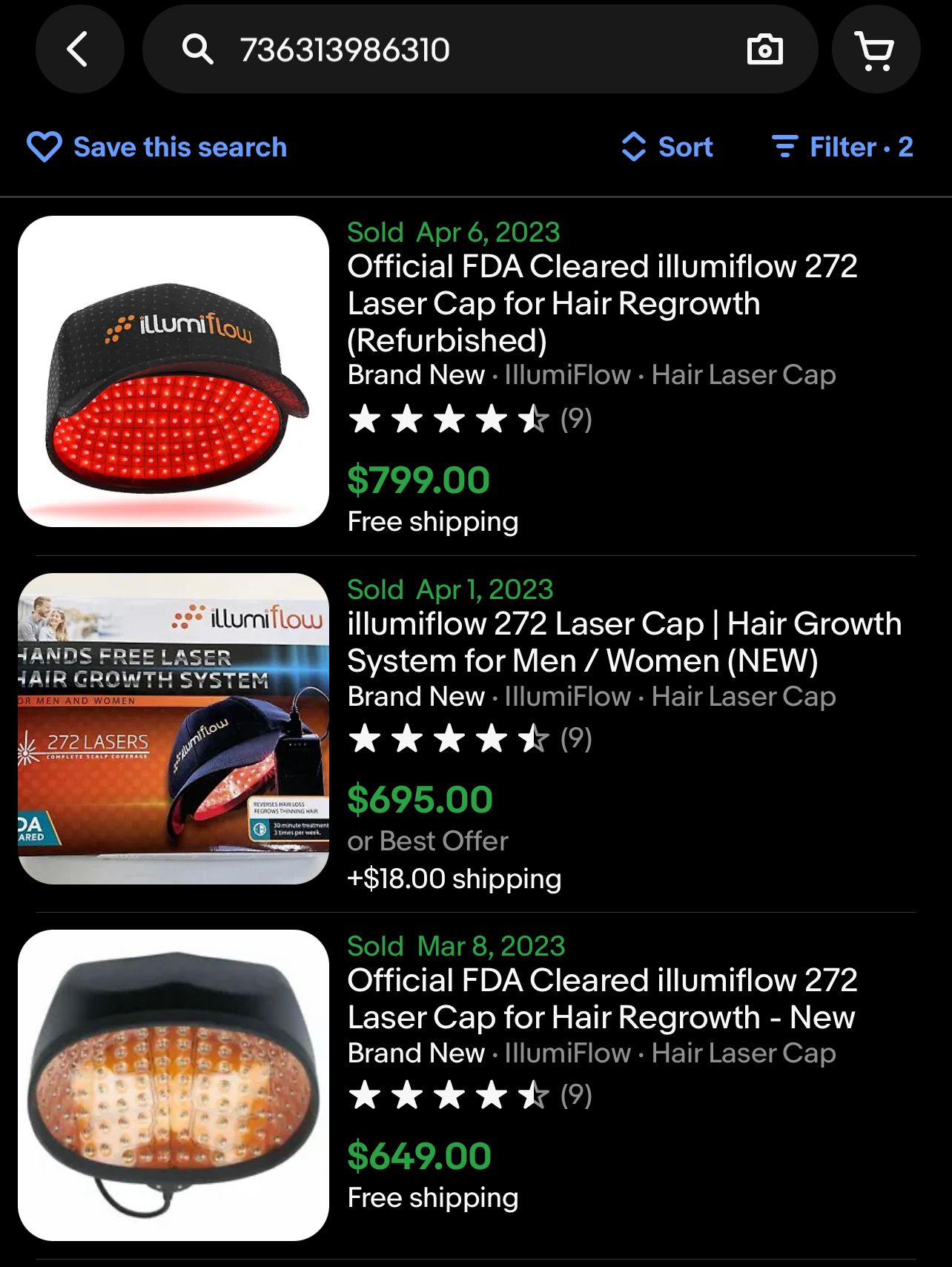The height and width of the screenshot is (1267, 952).
Task: Open the camera image search
Action: [x=764, y=50]
